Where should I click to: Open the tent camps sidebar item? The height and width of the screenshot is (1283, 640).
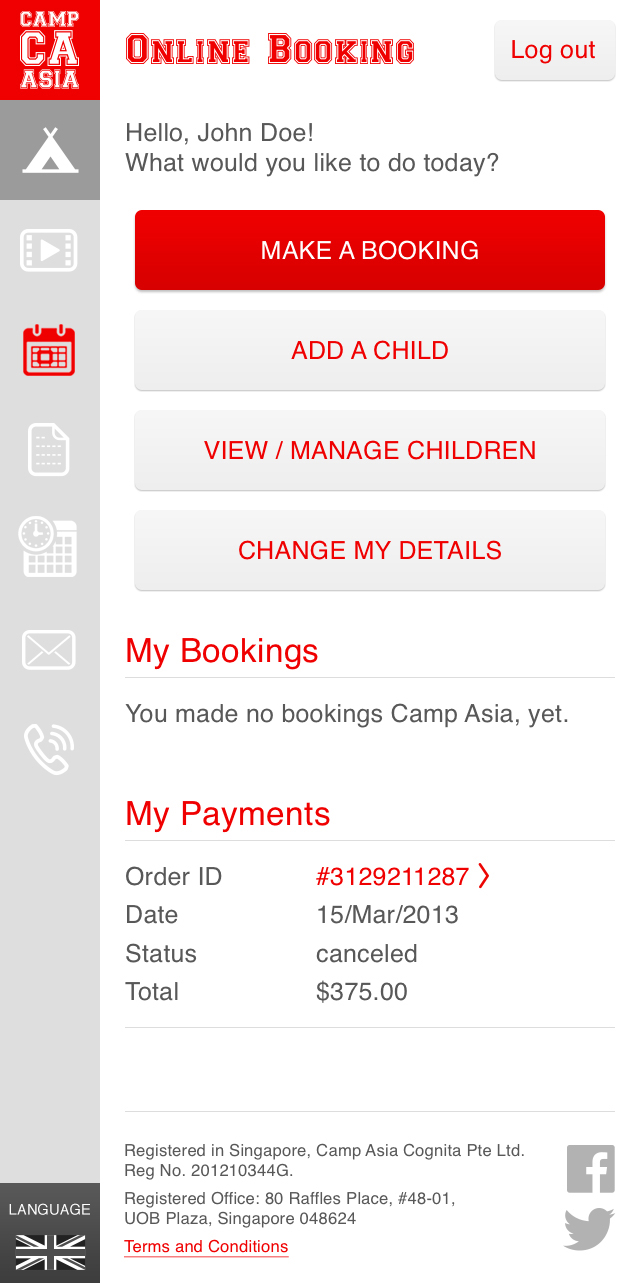[50, 150]
